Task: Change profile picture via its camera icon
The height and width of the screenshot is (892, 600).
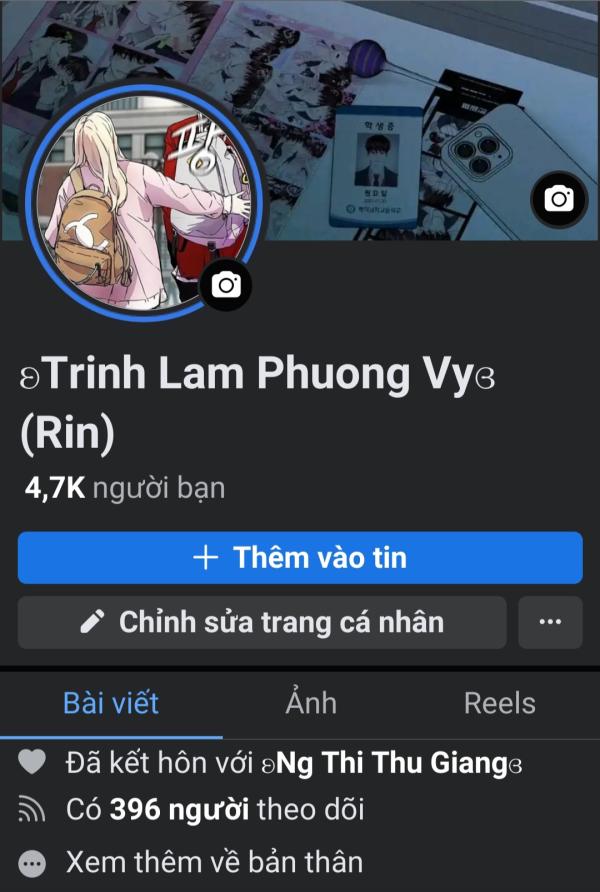Action: coord(227,286)
